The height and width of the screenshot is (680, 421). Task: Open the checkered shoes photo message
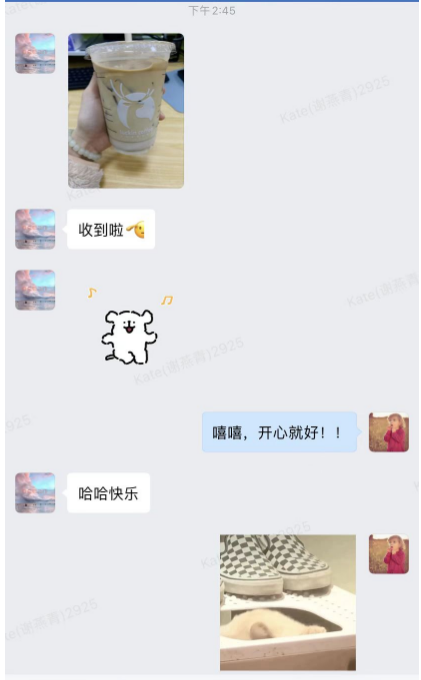288,602
